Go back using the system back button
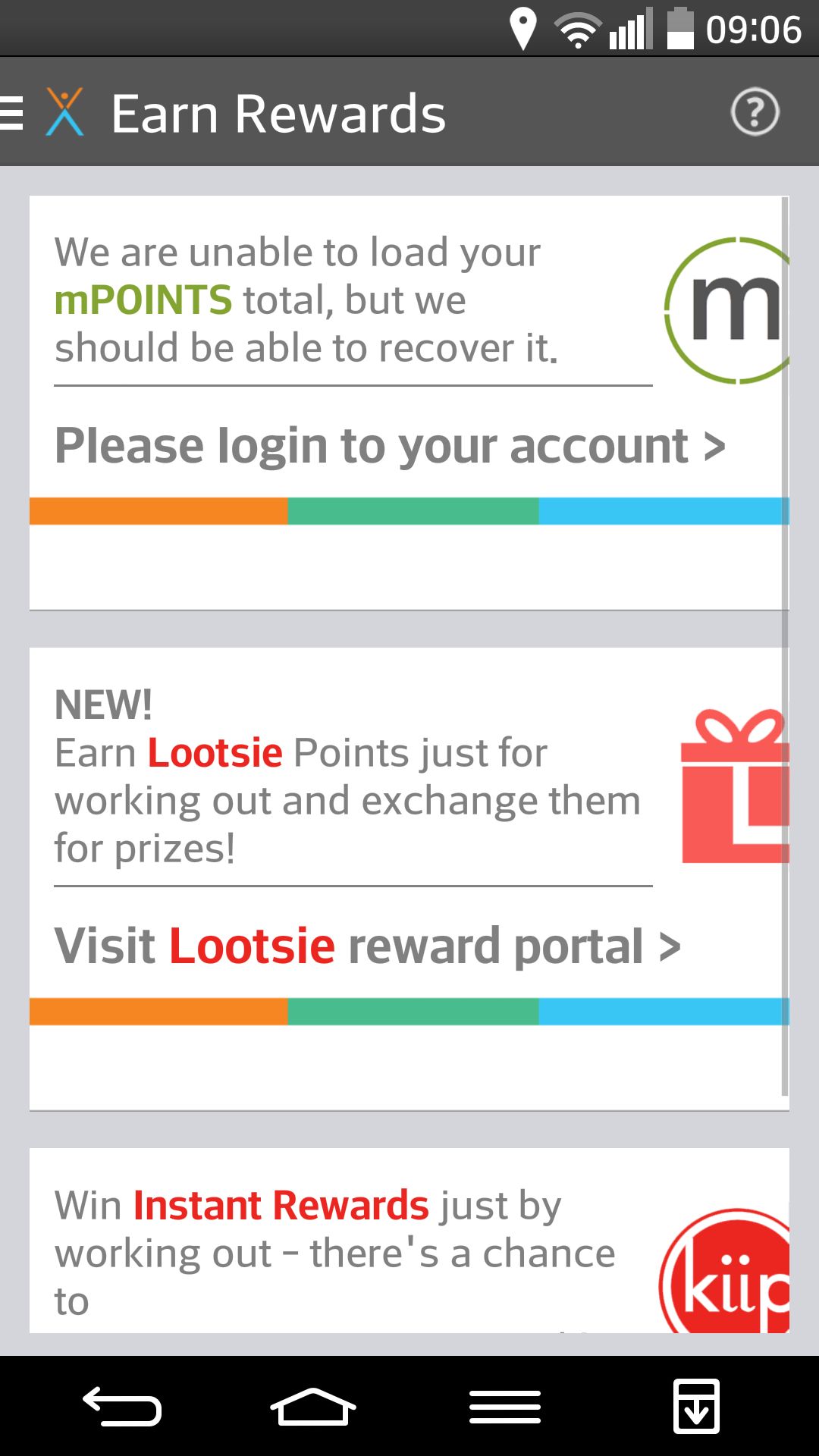Image resolution: width=819 pixels, height=1456 pixels. (122, 1407)
